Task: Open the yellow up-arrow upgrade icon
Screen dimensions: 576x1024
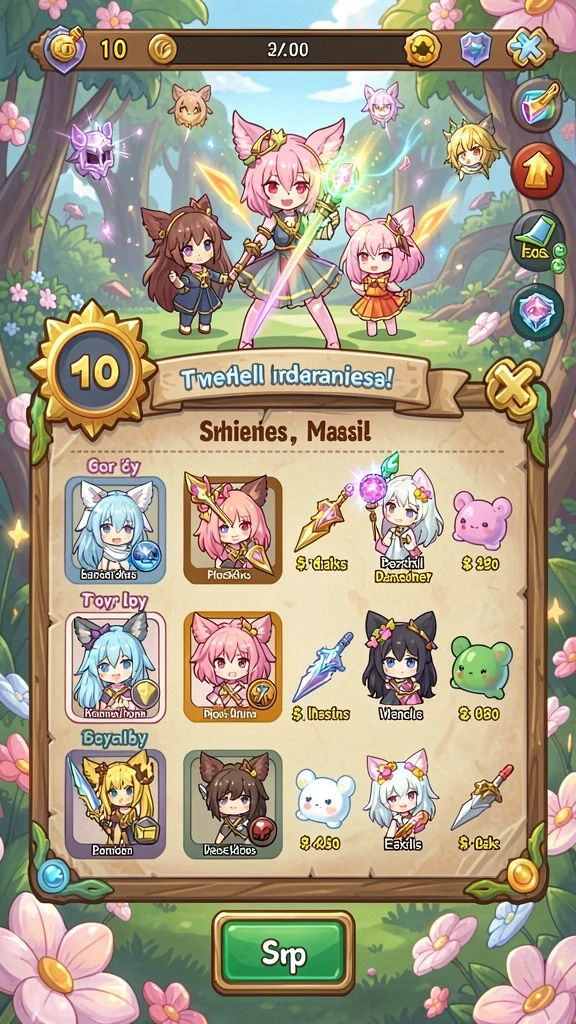Action: click(537, 171)
